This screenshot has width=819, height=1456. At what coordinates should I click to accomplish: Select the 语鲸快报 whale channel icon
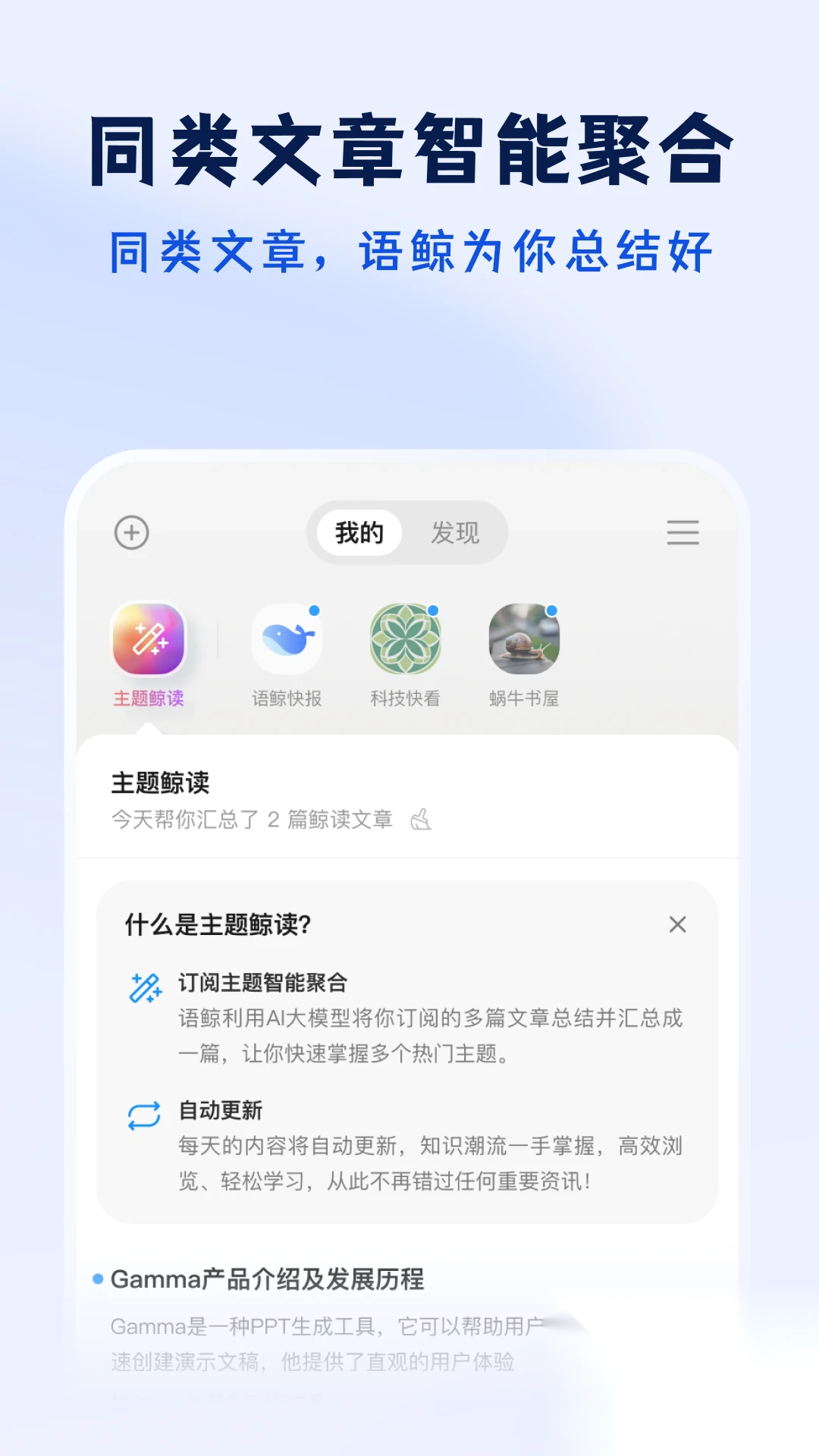[x=288, y=639]
